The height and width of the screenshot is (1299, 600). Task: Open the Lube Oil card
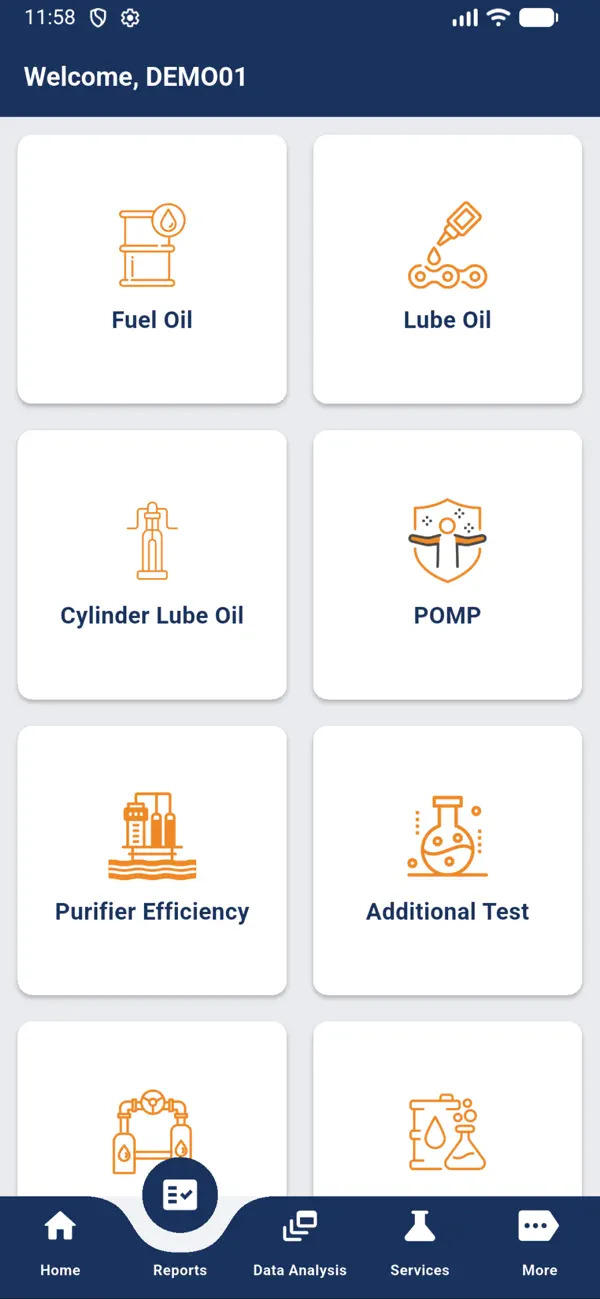447,269
